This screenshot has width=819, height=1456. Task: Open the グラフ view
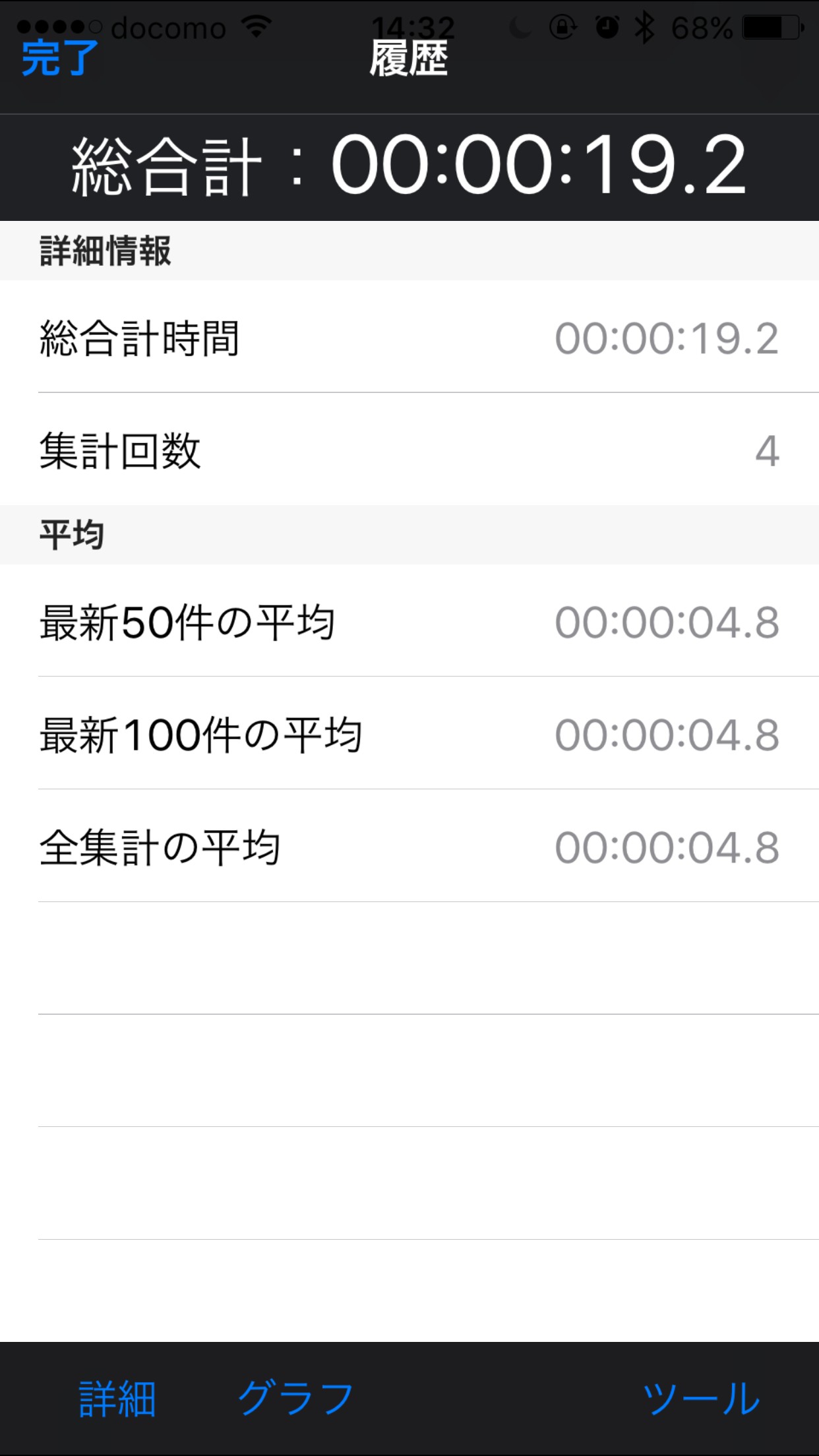tap(295, 1398)
